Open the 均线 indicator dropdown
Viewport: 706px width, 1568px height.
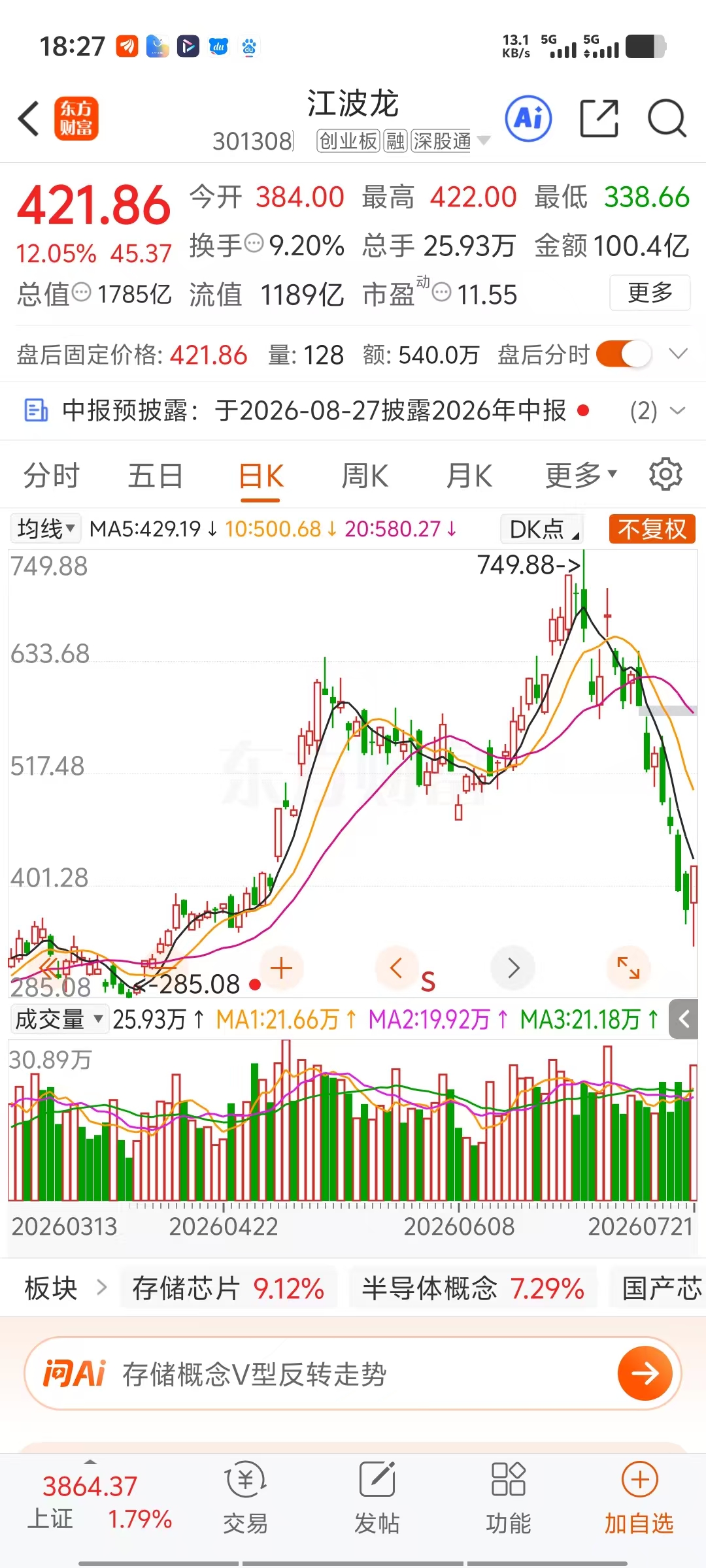[46, 529]
